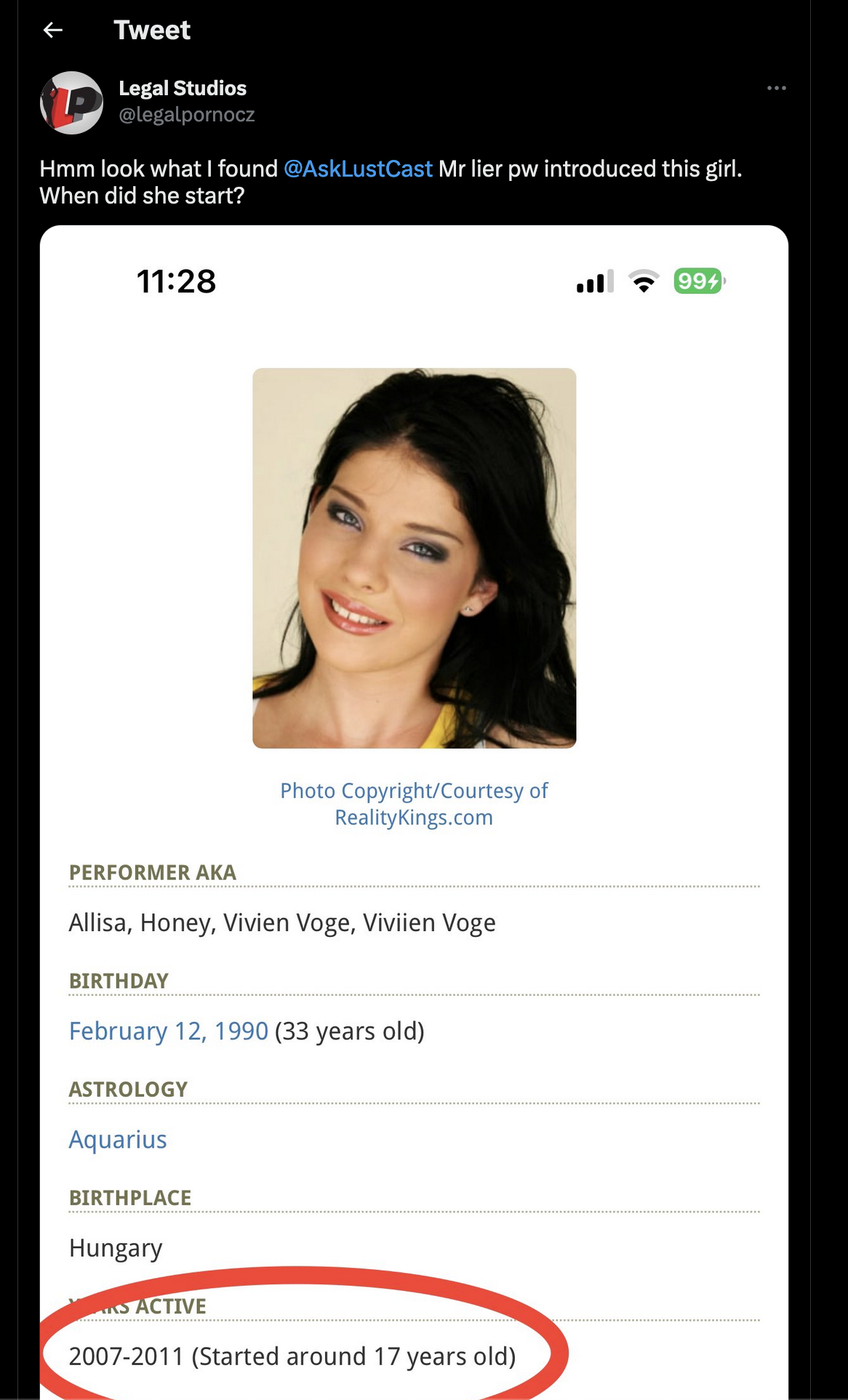Open the tweet's more options menu
Viewport: 848px width, 1400px height.
pos(776,88)
